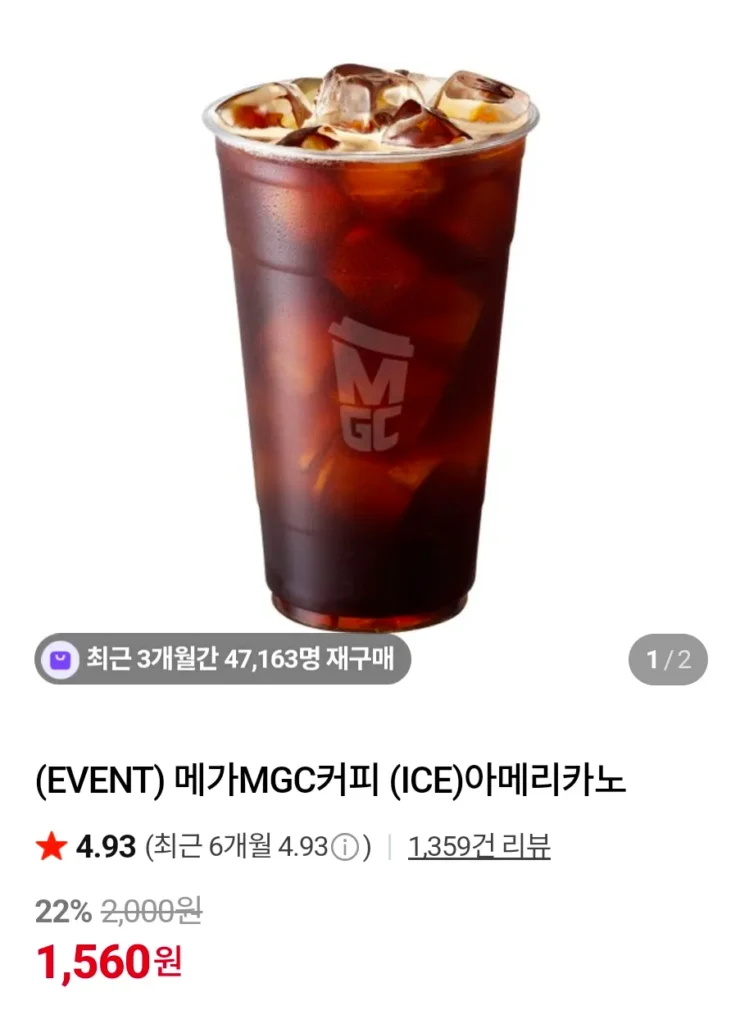This screenshot has height=1024, width=740.
Task: Open the 1,359건 리뷰 reviews link
Action: click(x=483, y=845)
